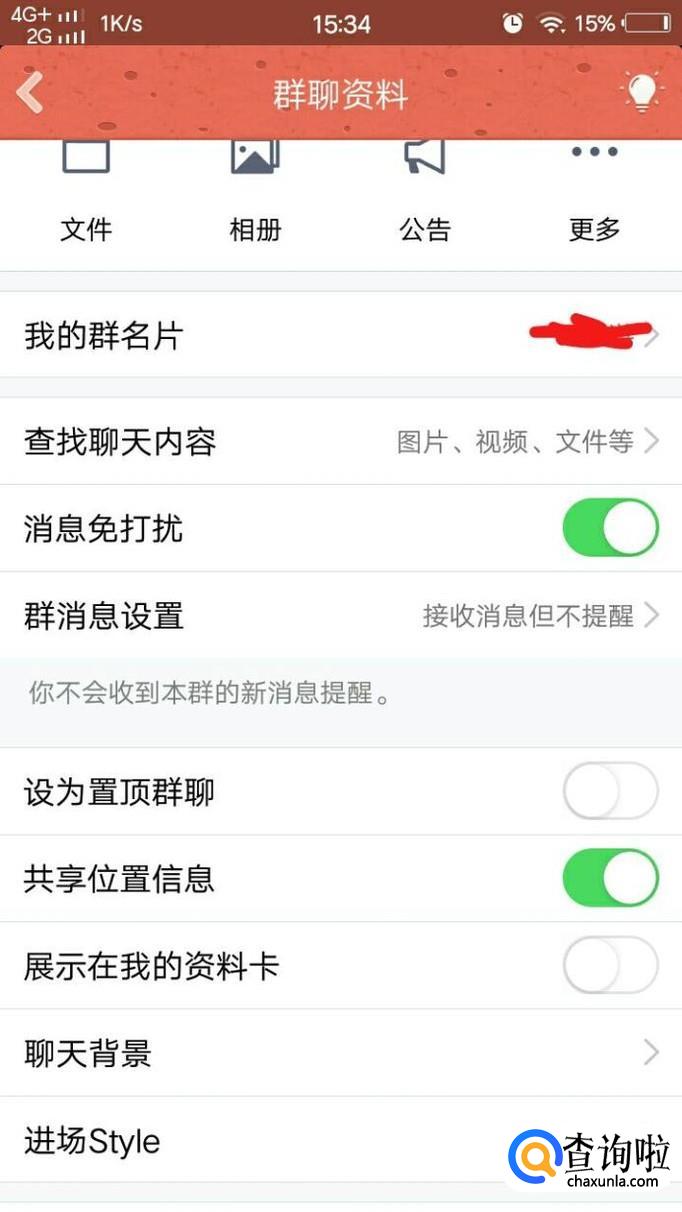Screen dimensions: 682x1212
Task: Toggle 展示在我的资料卡 on
Action: click(610, 966)
